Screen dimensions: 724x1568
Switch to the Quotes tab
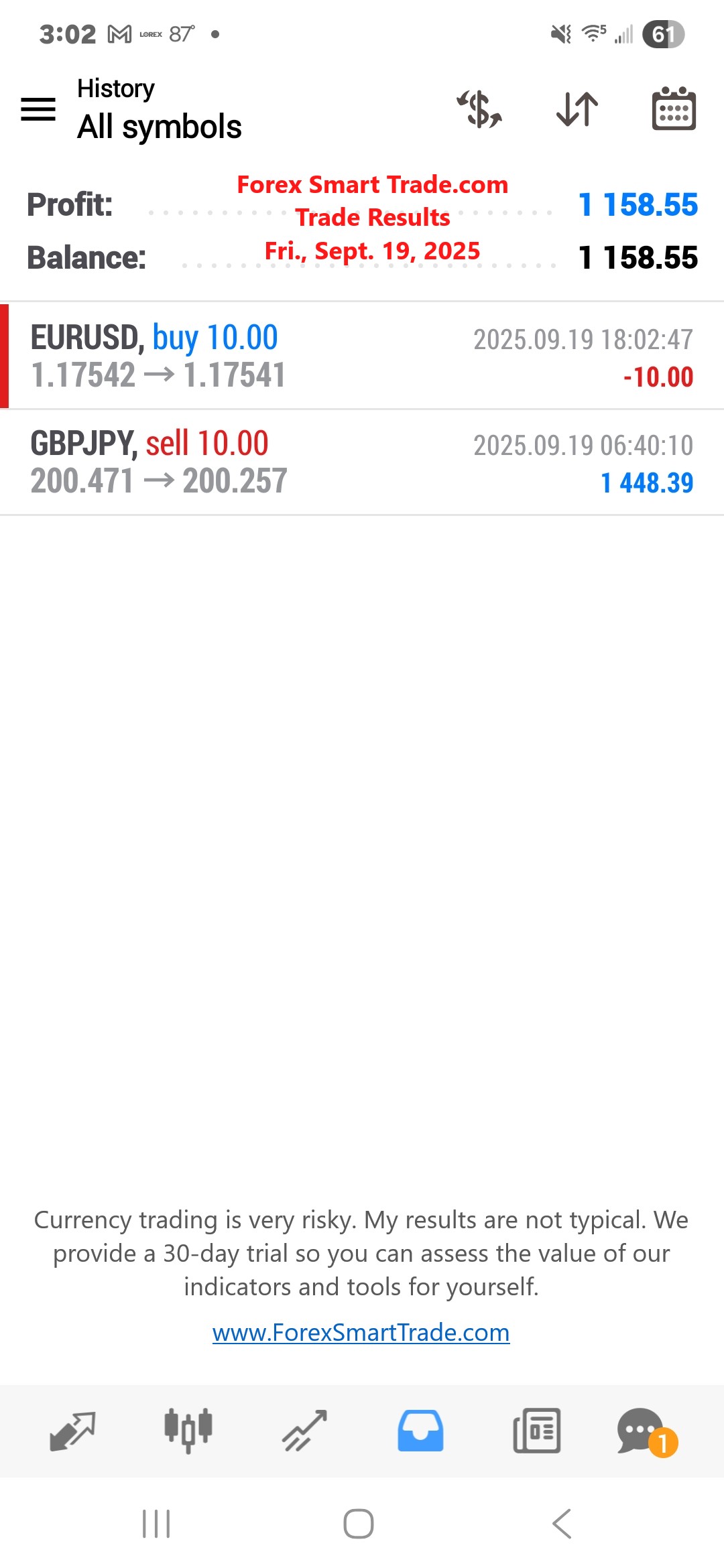72,1431
